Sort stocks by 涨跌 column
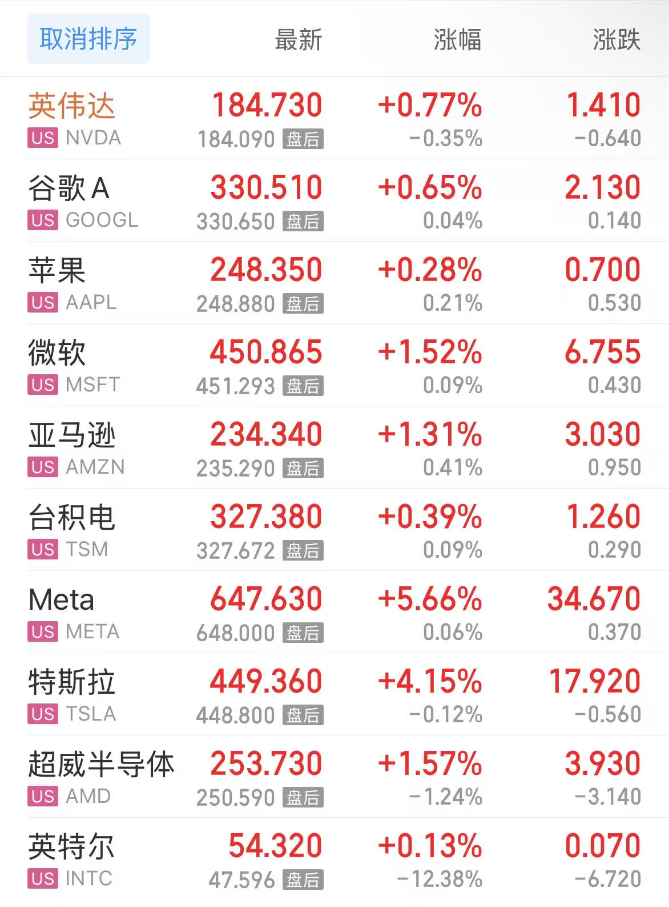Viewport: 669px width, 907px height. point(616,40)
